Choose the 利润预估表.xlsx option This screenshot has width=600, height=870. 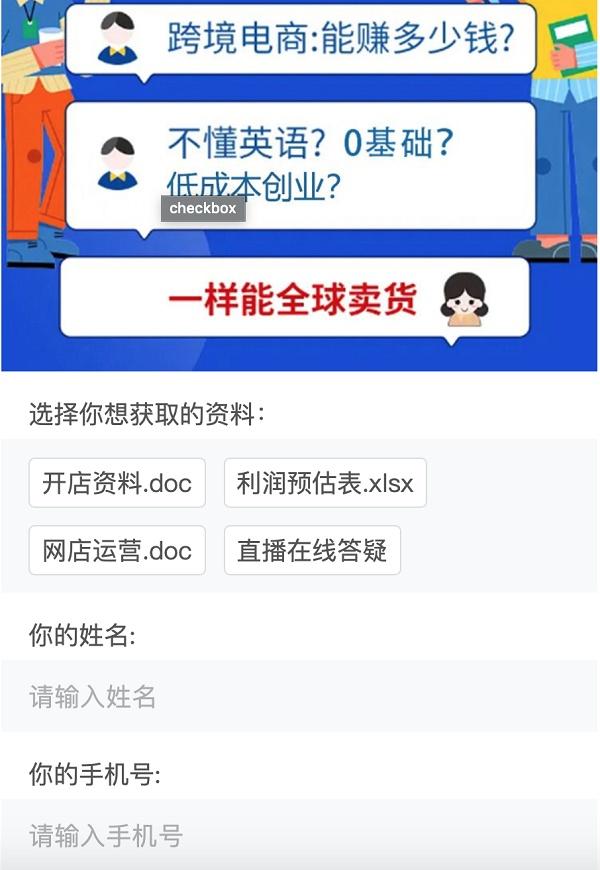click(325, 483)
